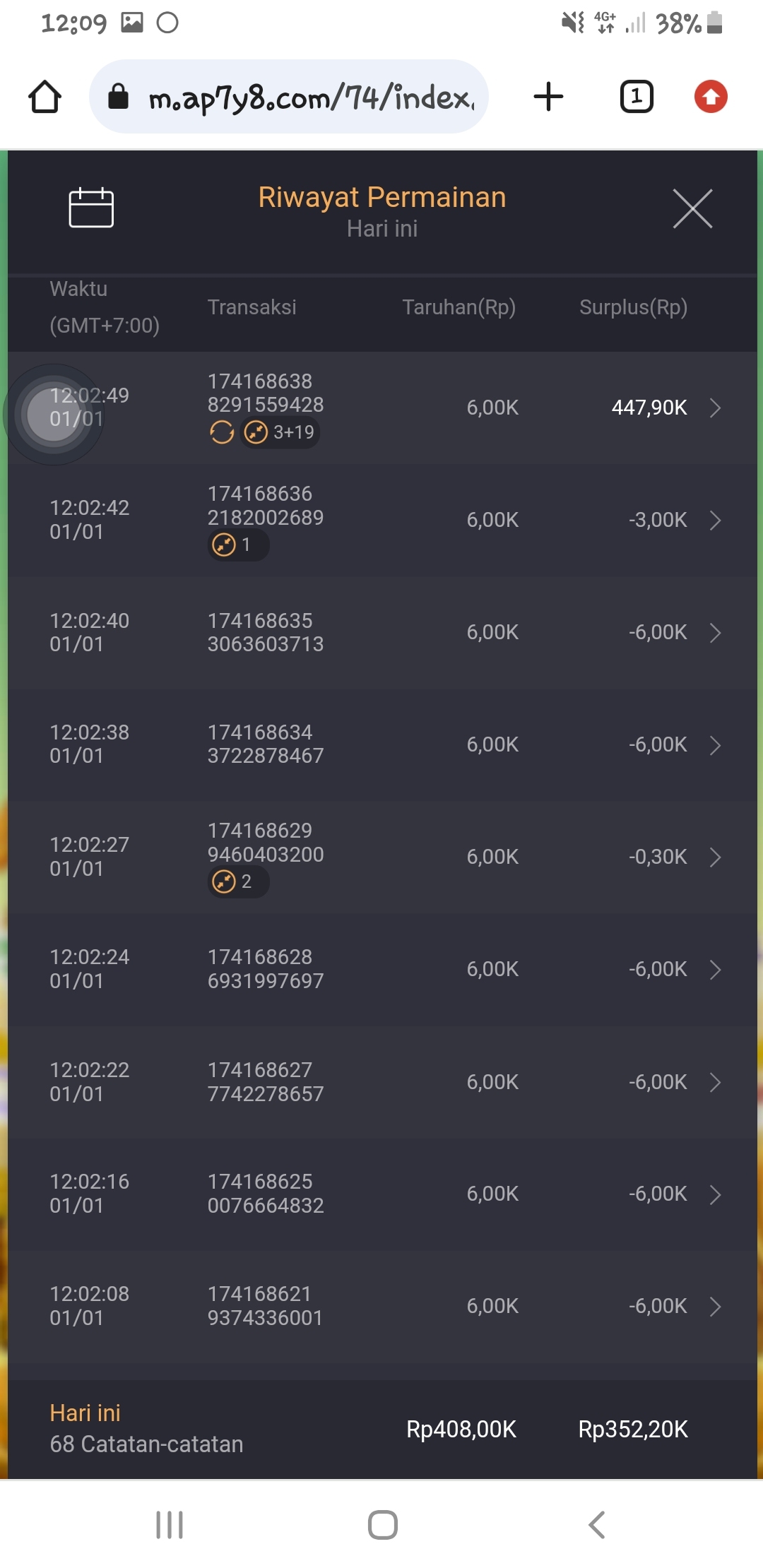The image size is (763, 1568).
Task: Close the Riwayat Permainan panel
Action: 692,208
